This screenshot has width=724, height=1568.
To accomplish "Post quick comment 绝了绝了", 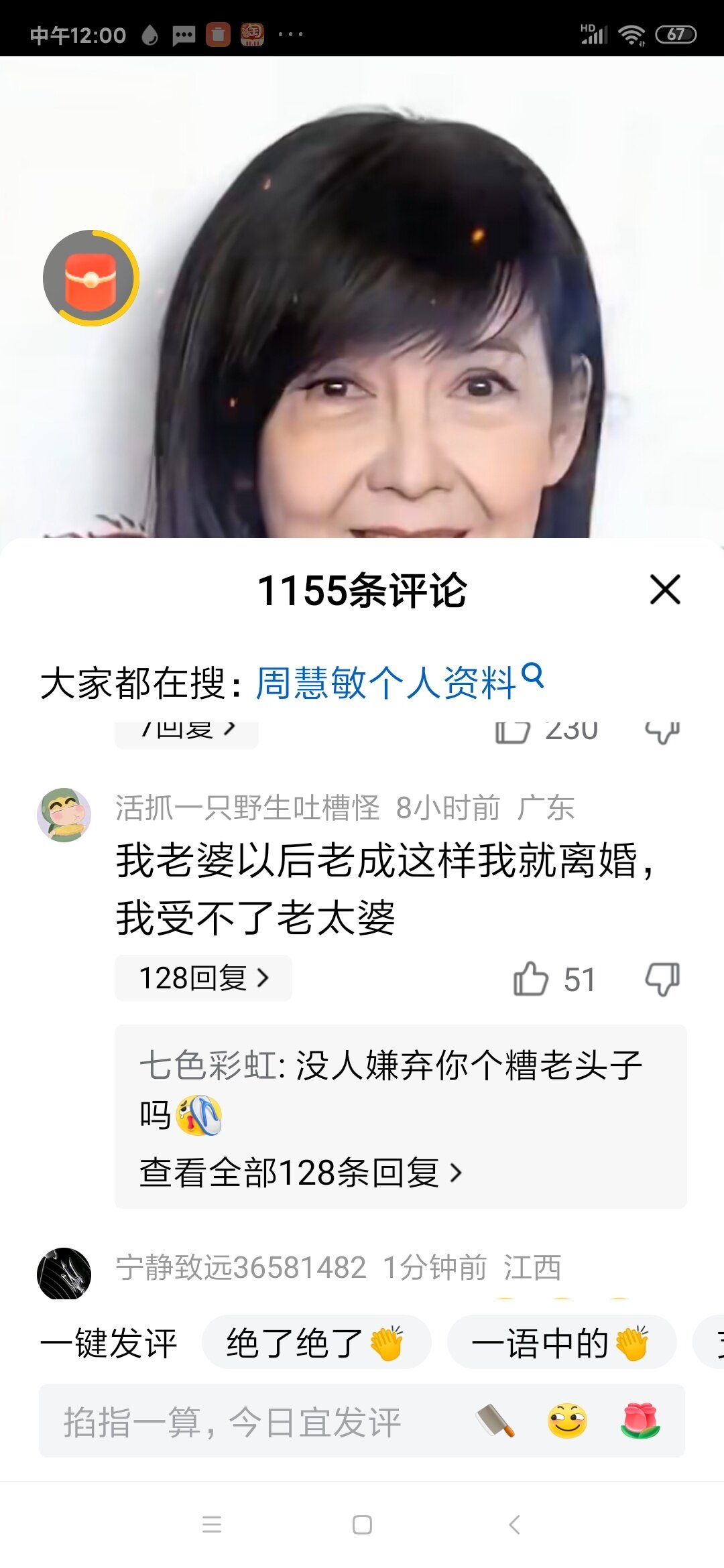I will click(316, 1343).
